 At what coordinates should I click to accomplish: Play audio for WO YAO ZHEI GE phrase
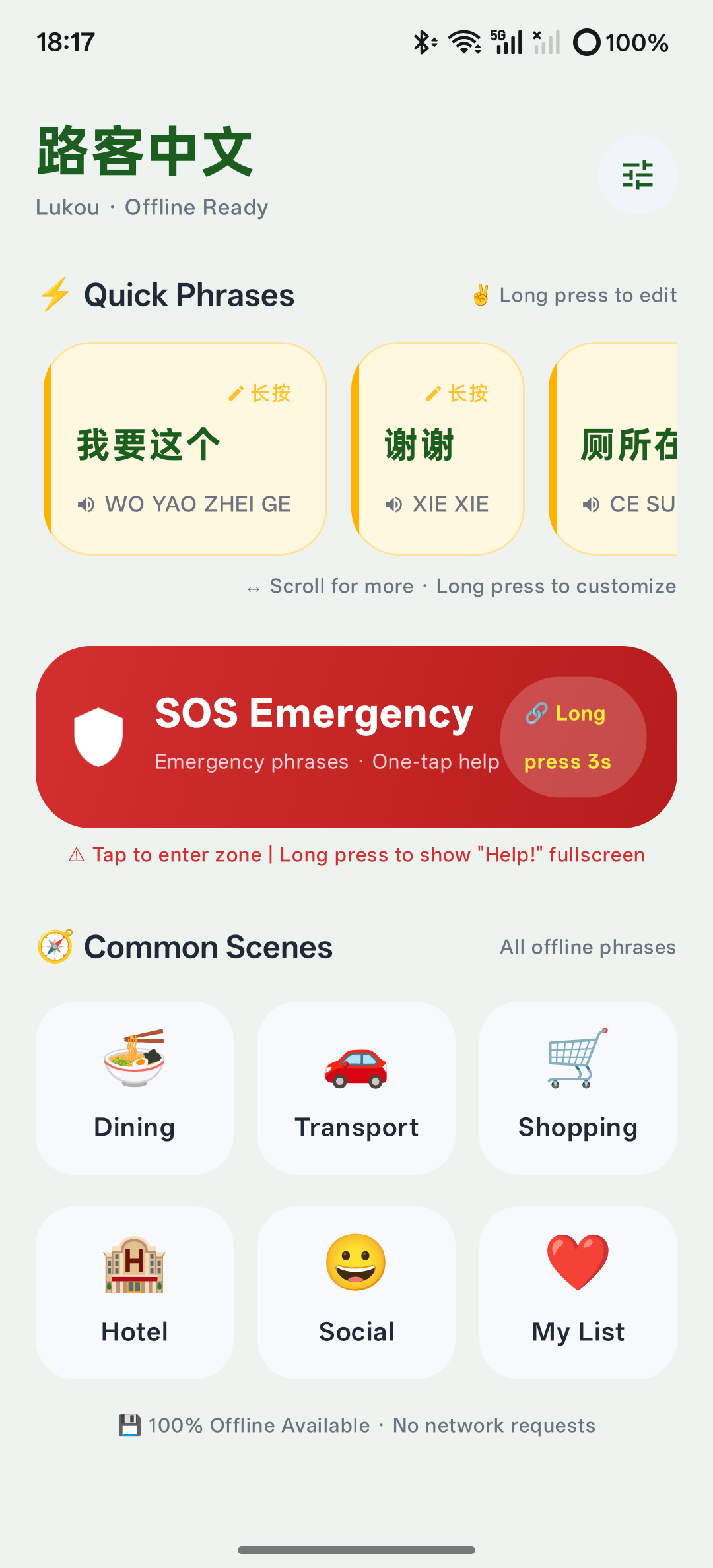pyautogui.click(x=86, y=504)
